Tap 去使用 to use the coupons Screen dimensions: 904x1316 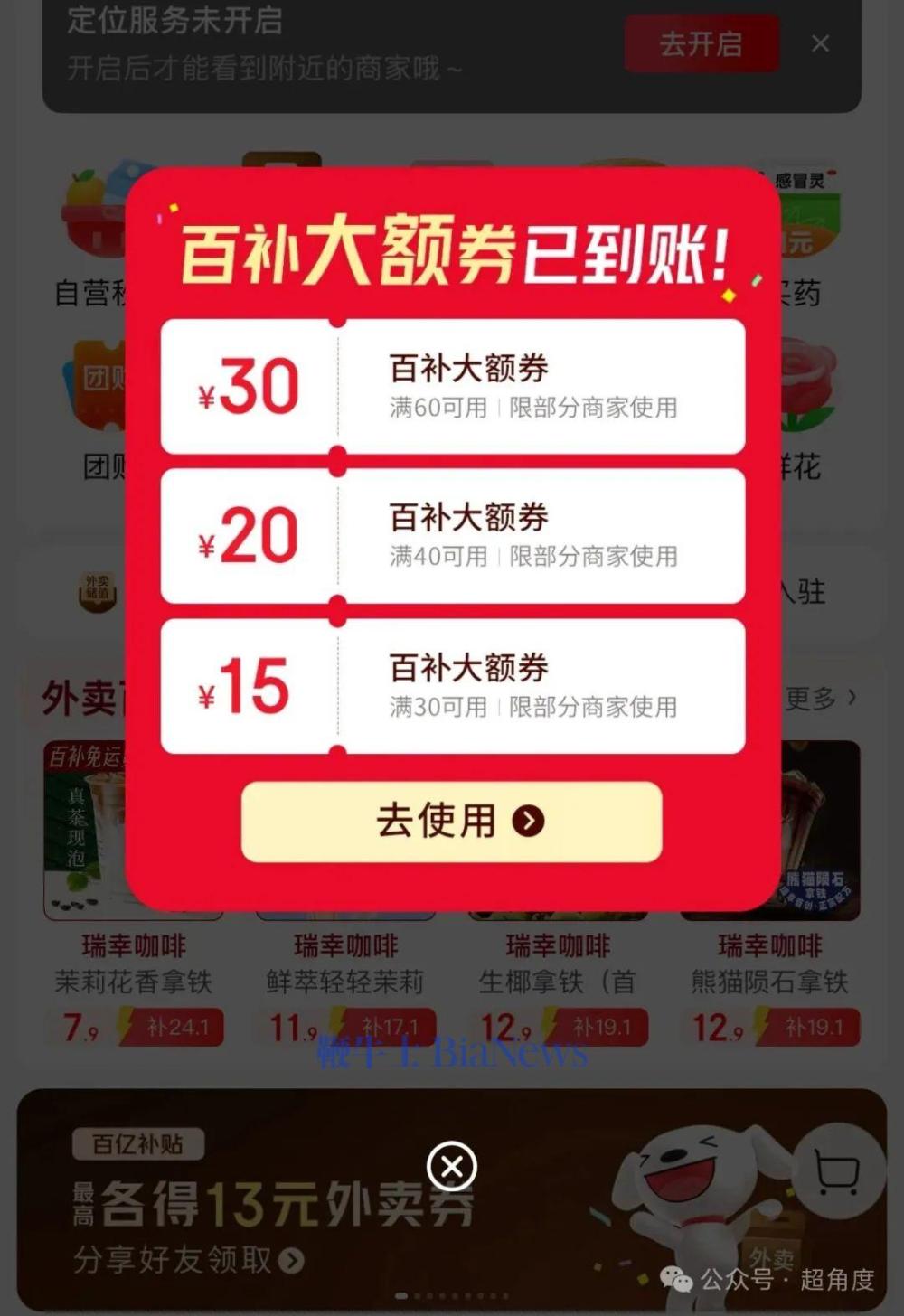(451, 821)
